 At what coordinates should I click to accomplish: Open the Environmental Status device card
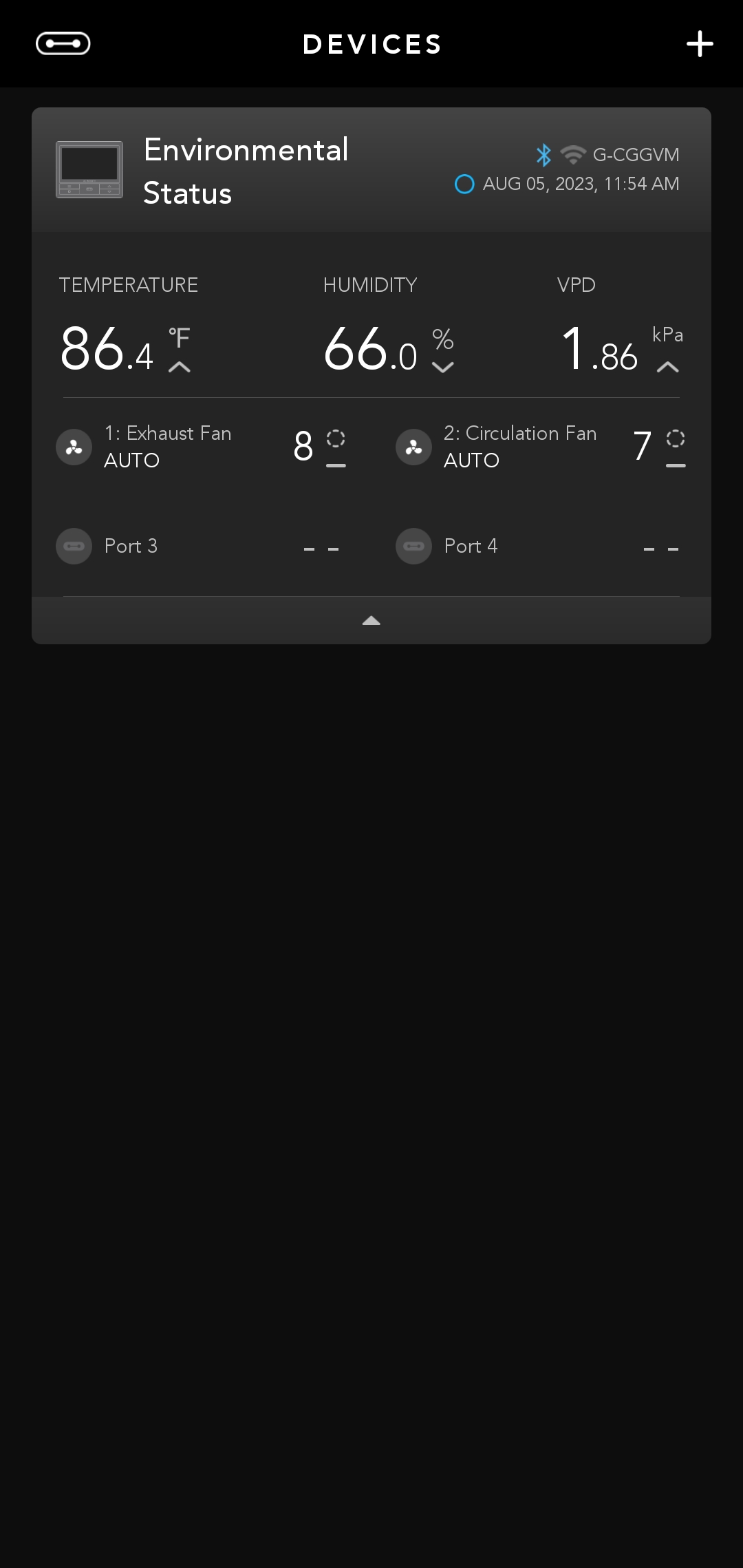(371, 170)
